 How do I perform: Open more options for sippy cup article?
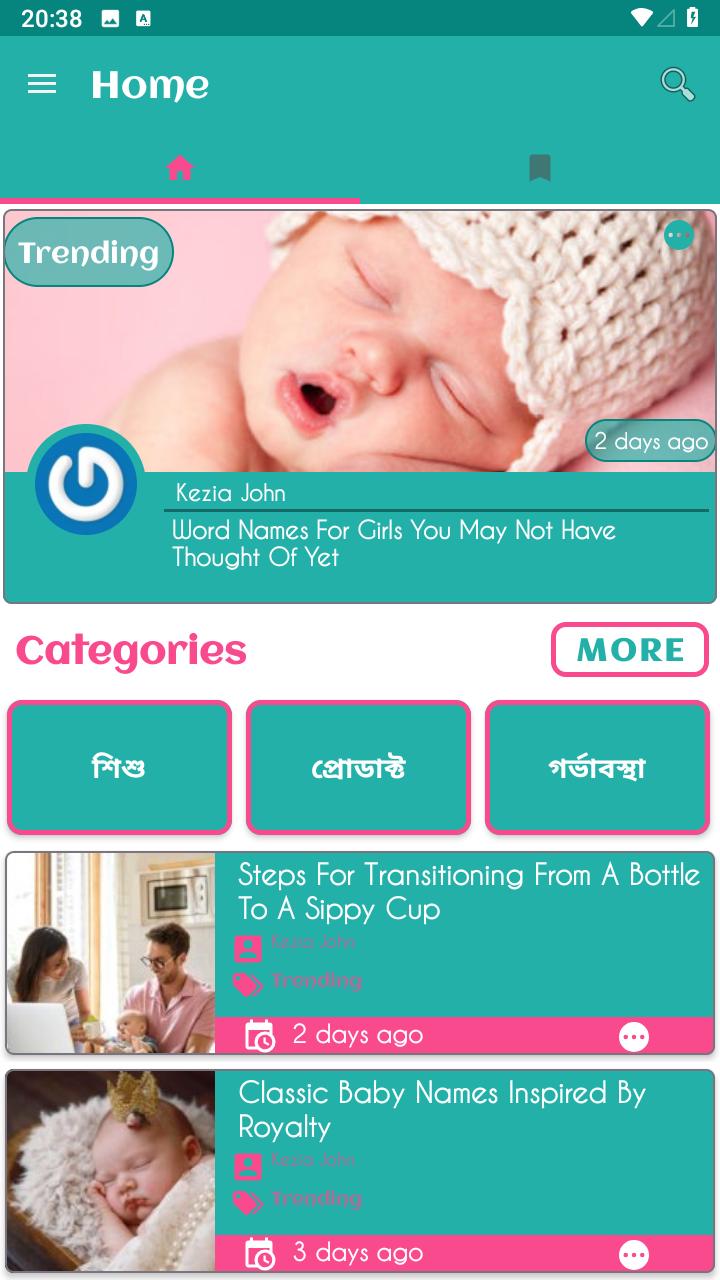[x=634, y=1037]
